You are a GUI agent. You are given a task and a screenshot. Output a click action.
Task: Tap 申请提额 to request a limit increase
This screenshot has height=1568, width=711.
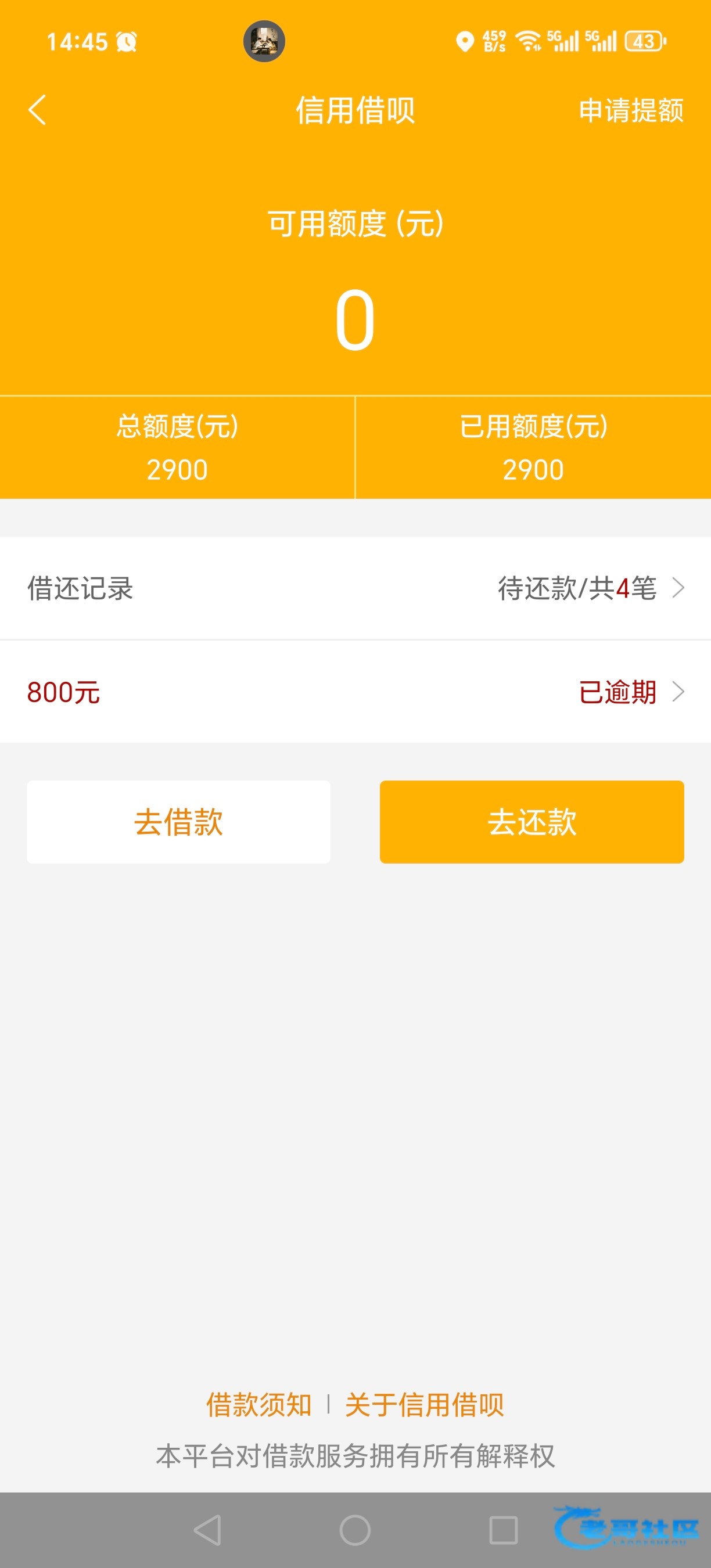pos(631,111)
